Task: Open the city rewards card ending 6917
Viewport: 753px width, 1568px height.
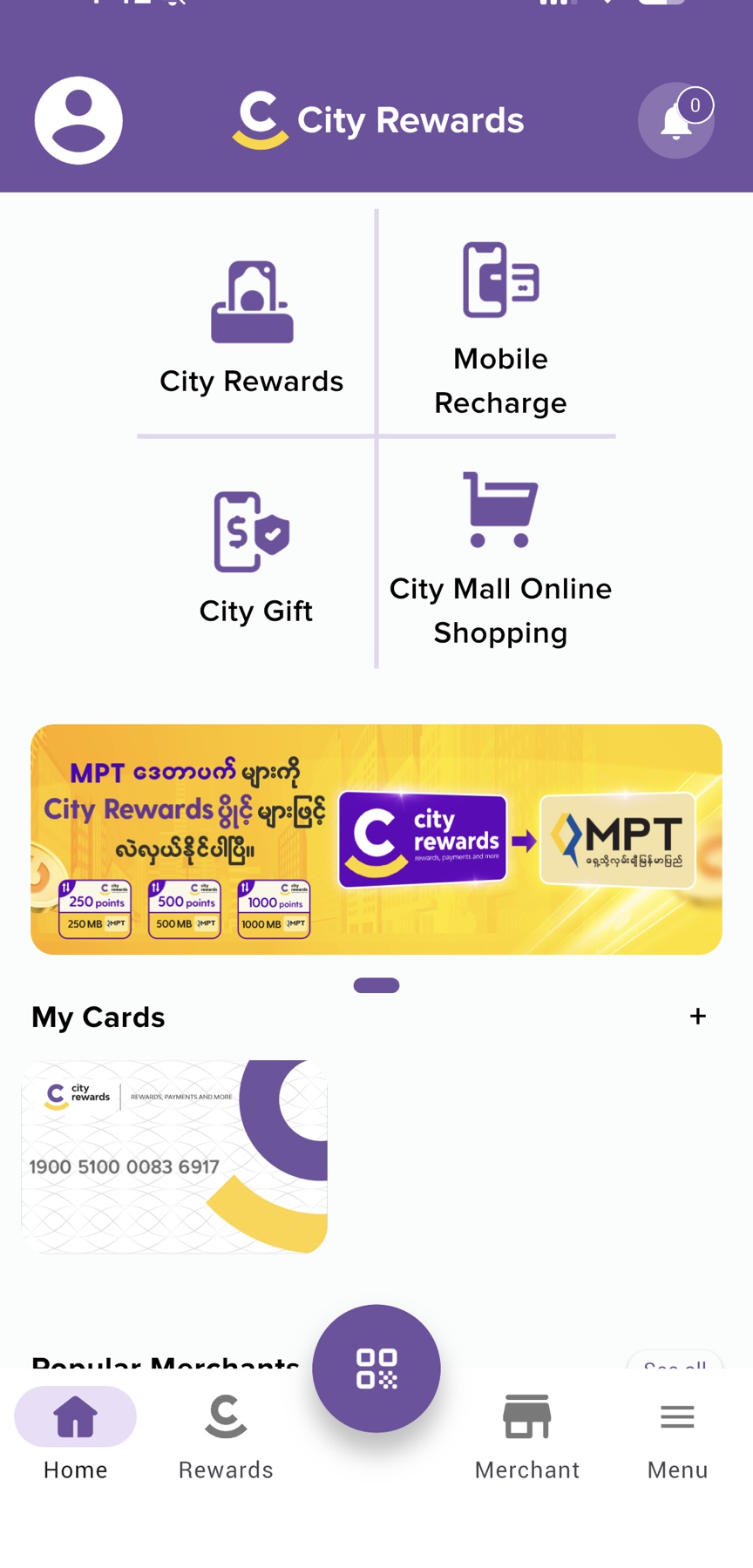Action: click(174, 1157)
